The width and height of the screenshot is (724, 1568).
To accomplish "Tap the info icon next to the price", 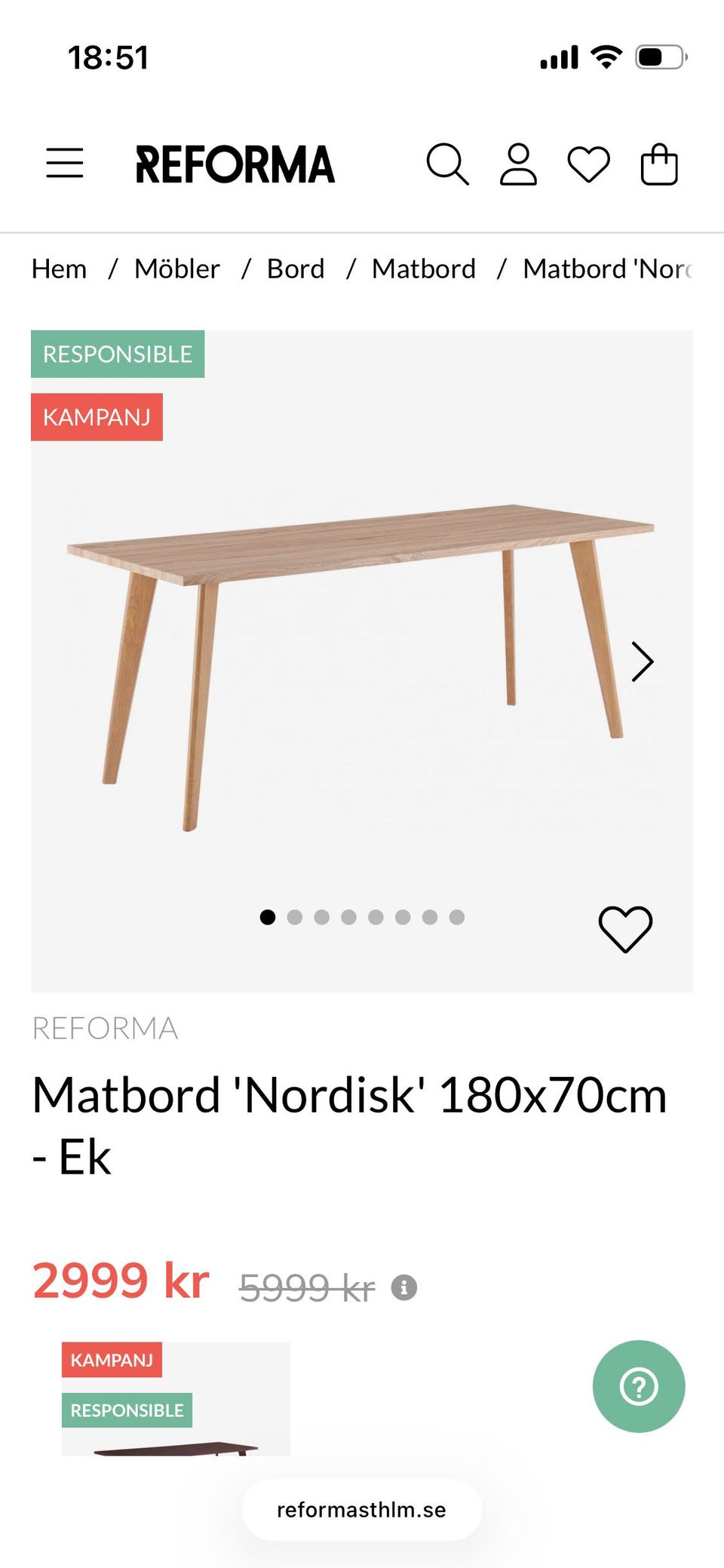I will tap(404, 1288).
